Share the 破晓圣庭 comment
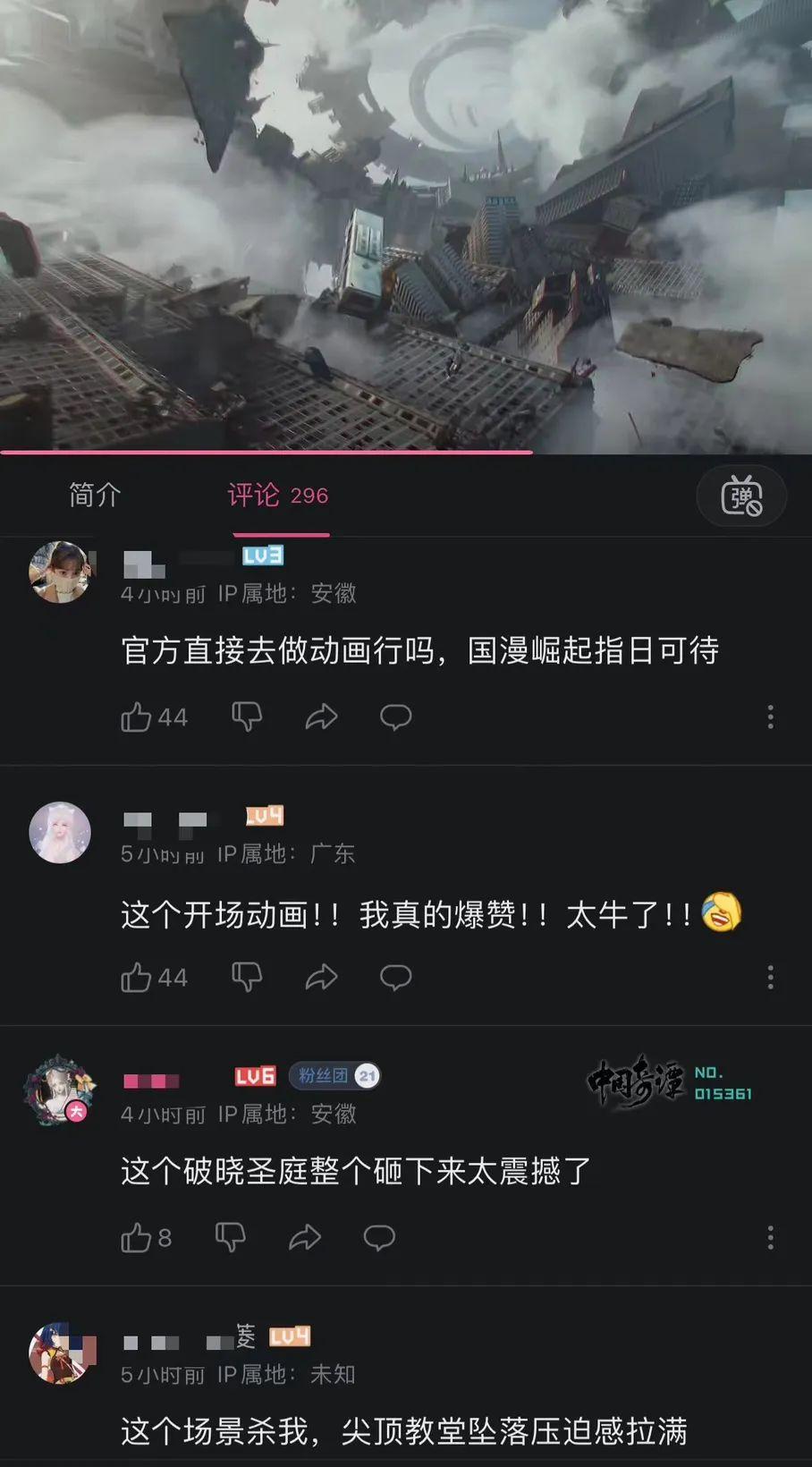 point(305,1238)
